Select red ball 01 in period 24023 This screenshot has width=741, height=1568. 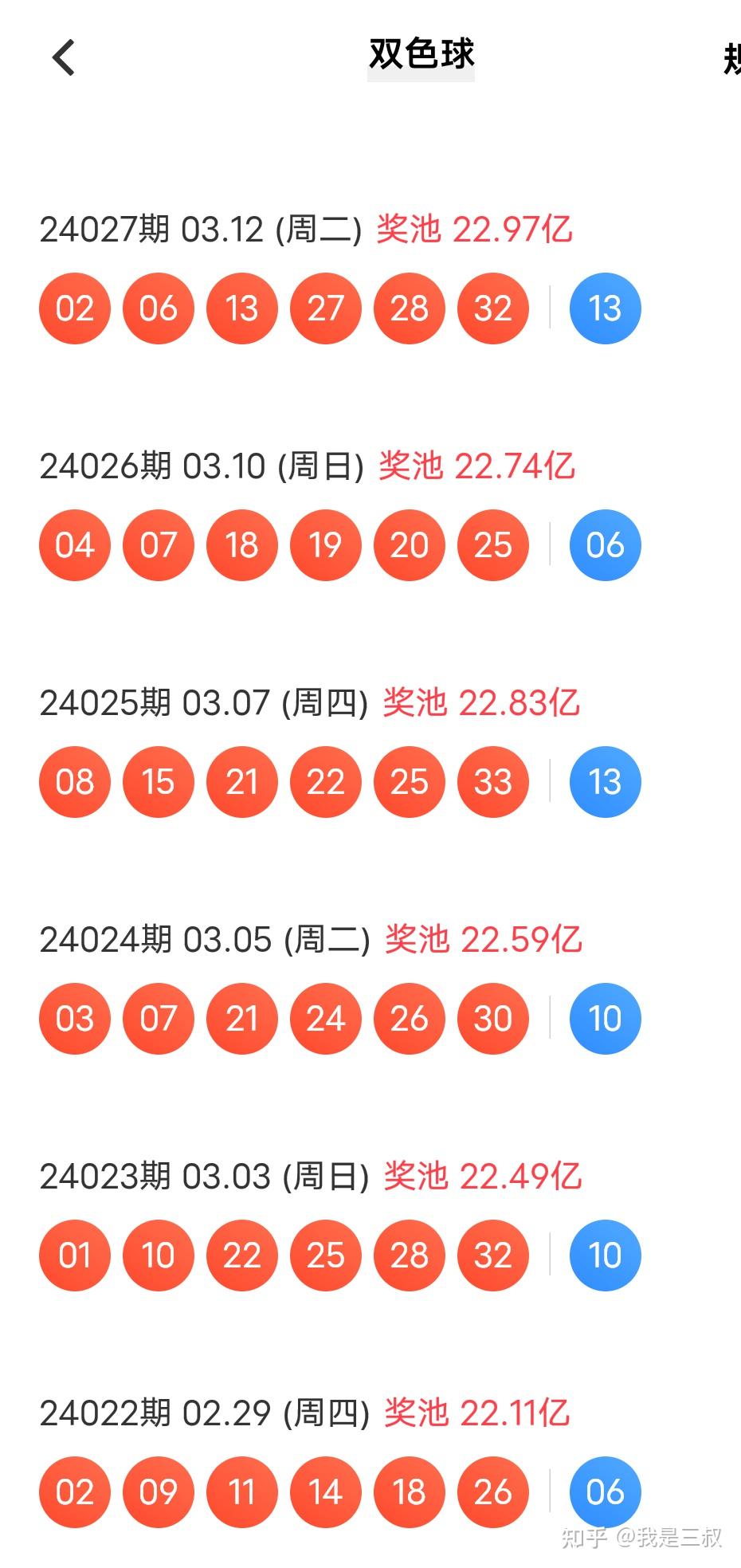coord(75,1255)
